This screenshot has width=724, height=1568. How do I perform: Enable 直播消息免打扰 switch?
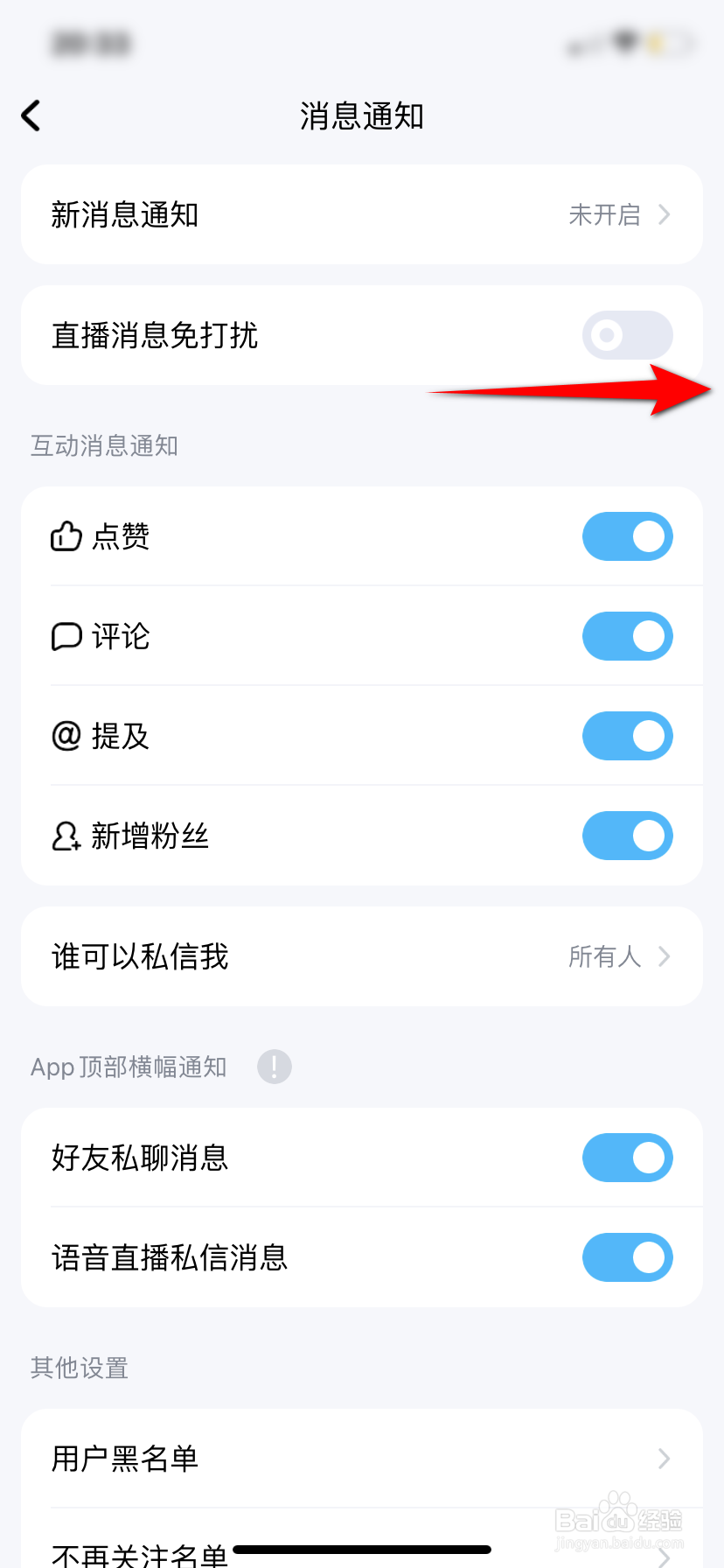point(627,335)
